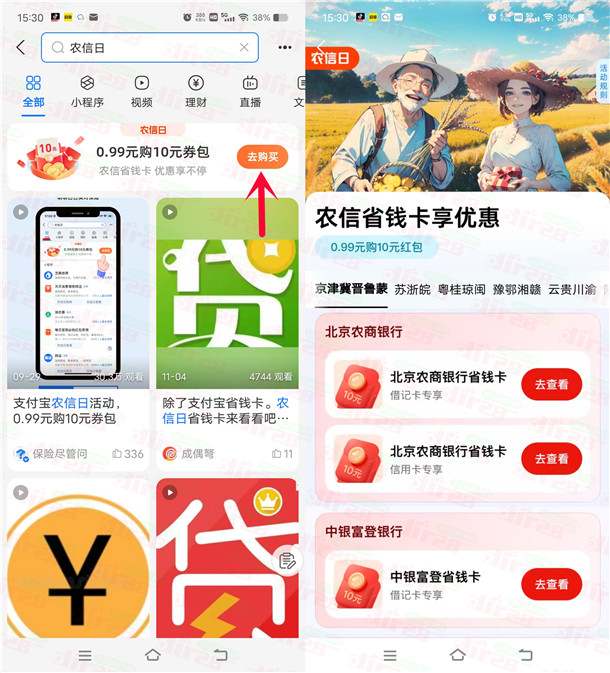This screenshot has height=673, width=610.
Task: Tap 去查看 for 北京农商银行省钱卡 信用卡专享
Action: click(x=551, y=458)
